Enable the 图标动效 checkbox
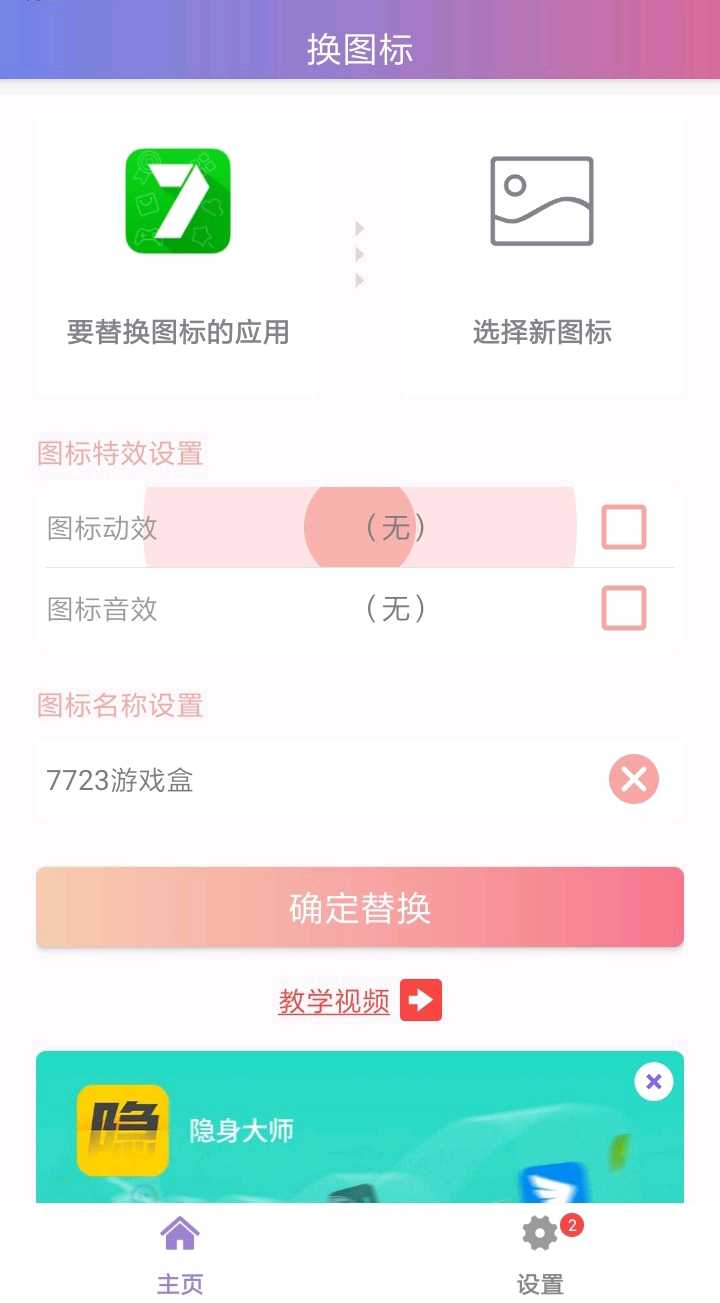 [x=623, y=527]
